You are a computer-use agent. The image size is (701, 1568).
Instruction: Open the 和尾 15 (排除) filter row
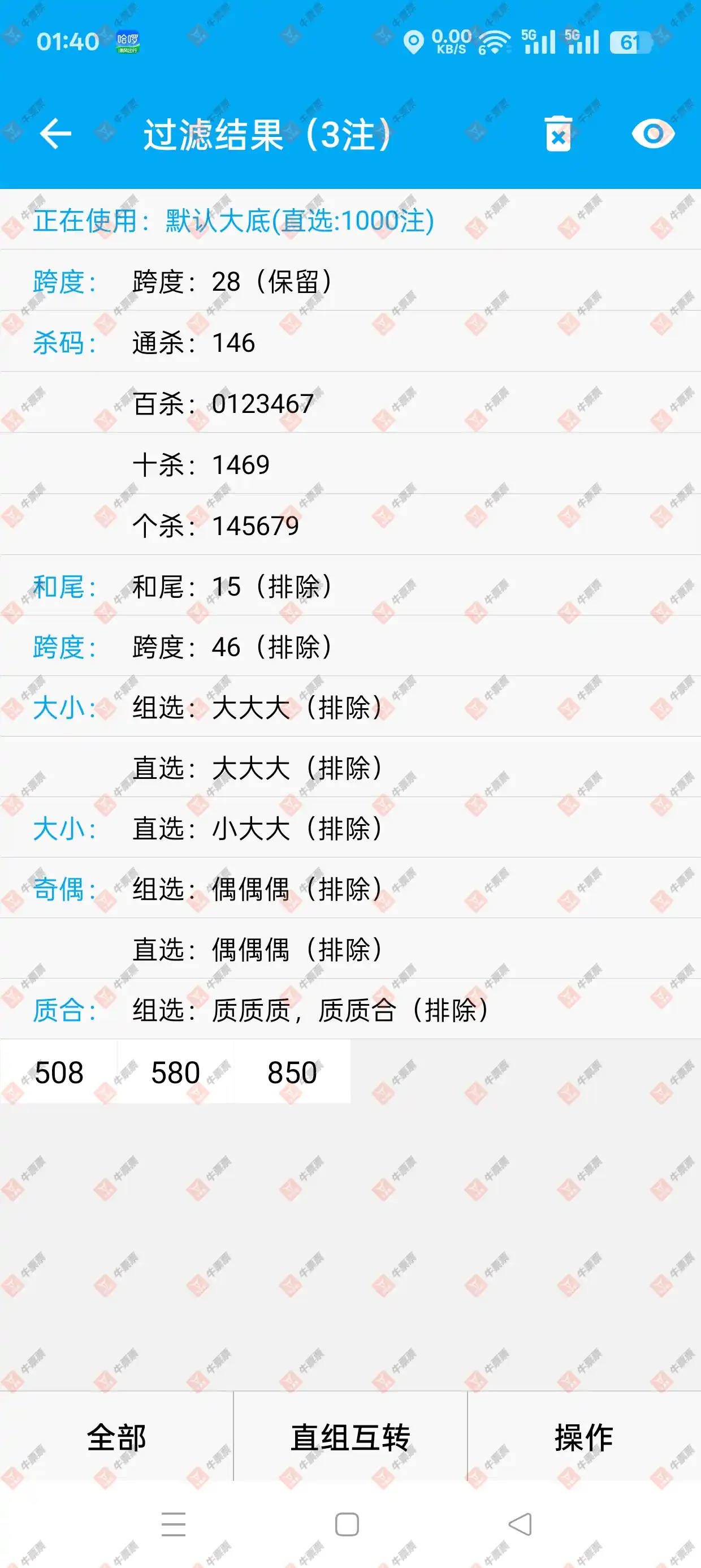[350, 587]
